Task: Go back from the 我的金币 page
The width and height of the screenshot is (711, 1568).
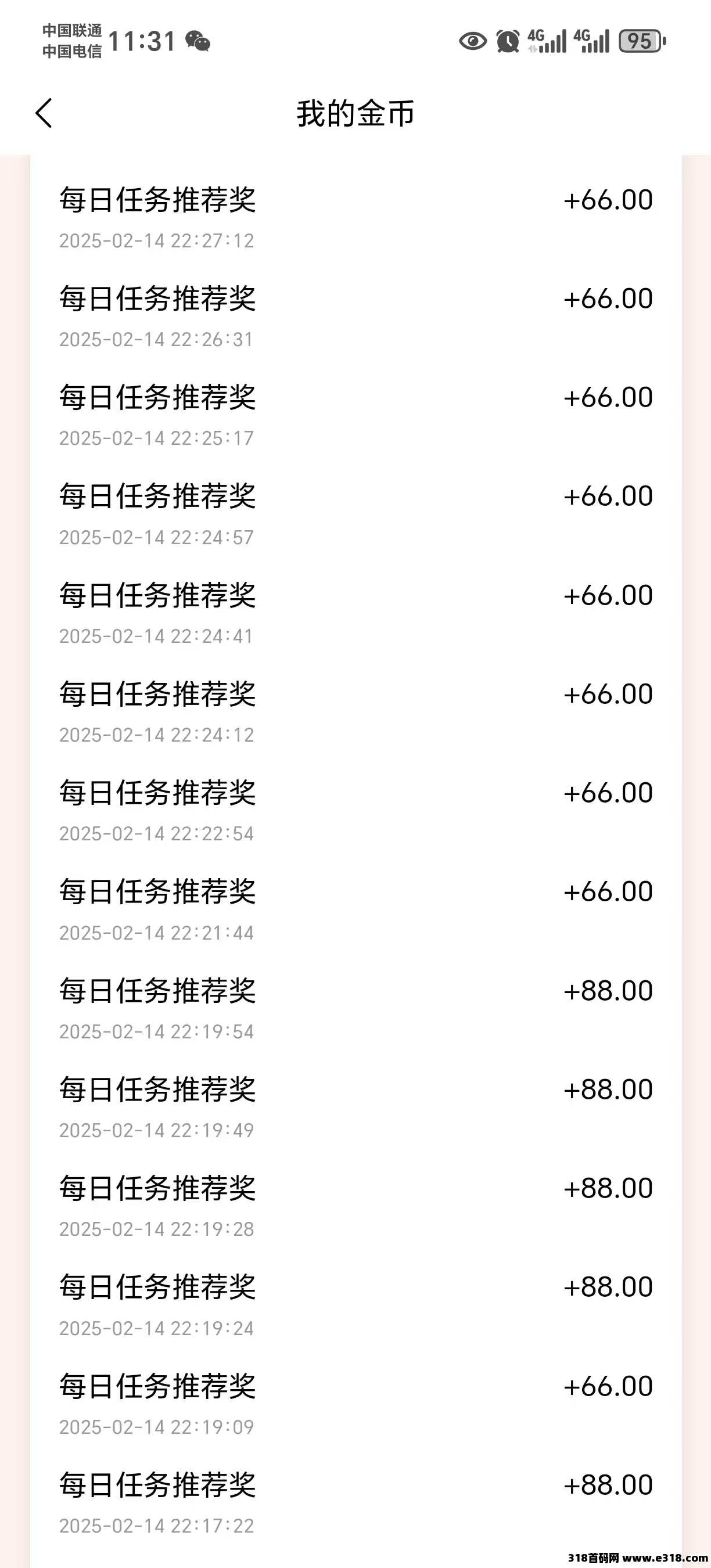Action: point(44,113)
